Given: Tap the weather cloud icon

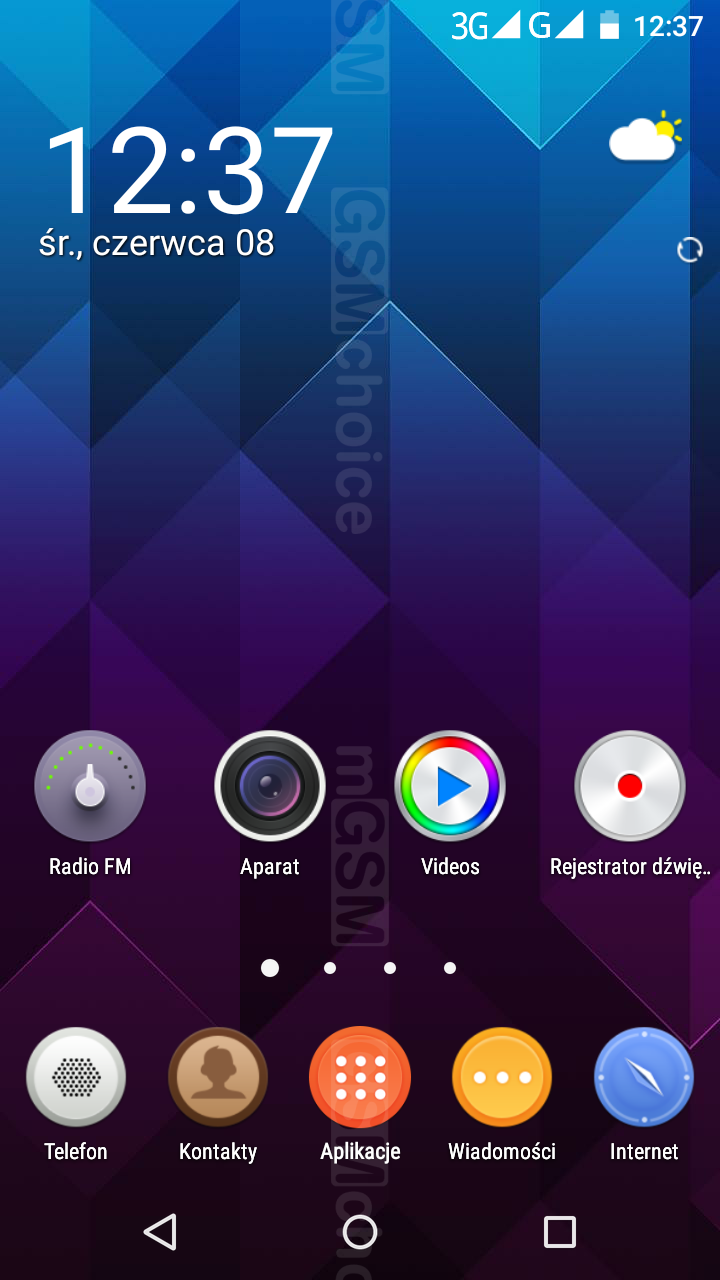Looking at the screenshot, I should tap(645, 138).
